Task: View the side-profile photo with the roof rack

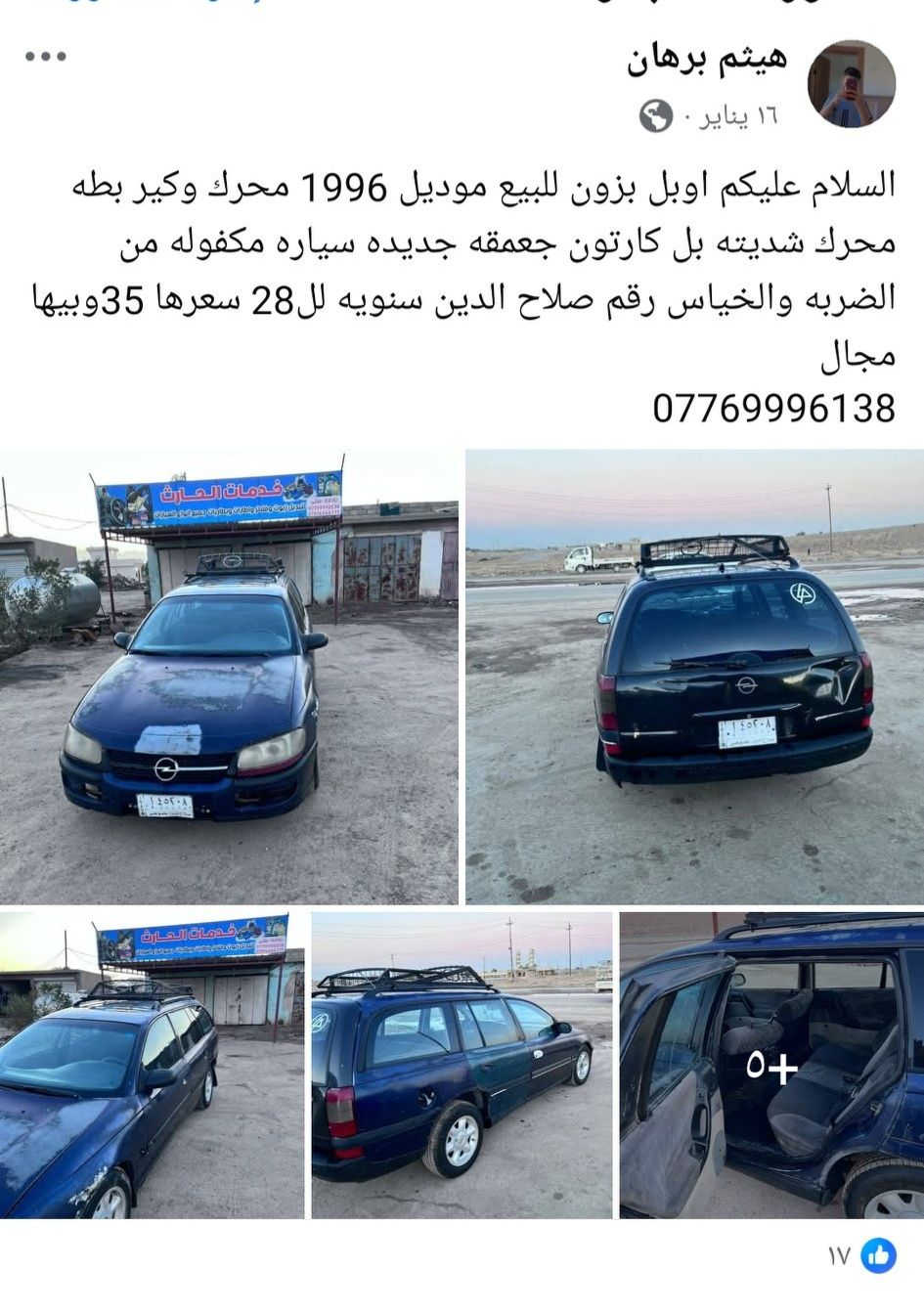Action: click(462, 1065)
